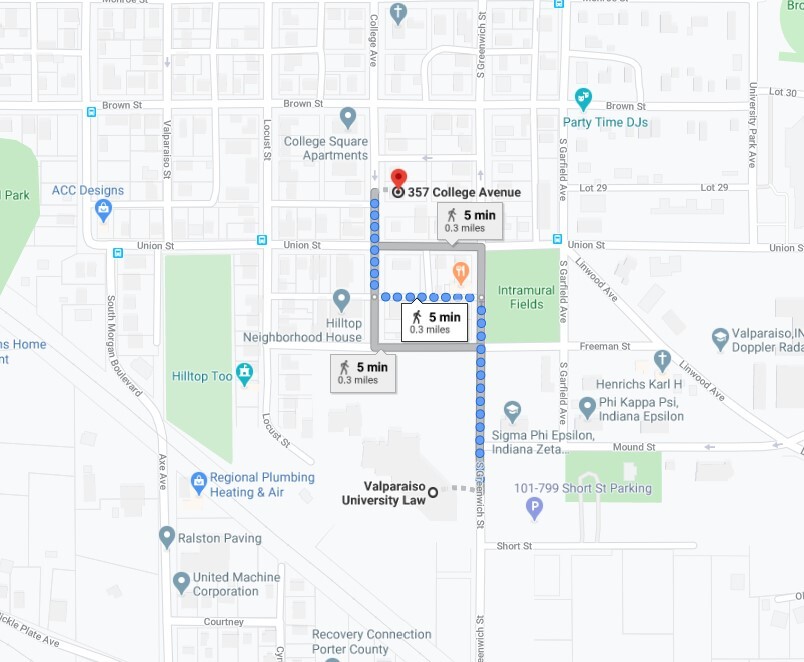Image resolution: width=804 pixels, height=662 pixels.
Task: Tap the Hilltop Too pharmacy marker
Action: pyautogui.click(x=245, y=375)
